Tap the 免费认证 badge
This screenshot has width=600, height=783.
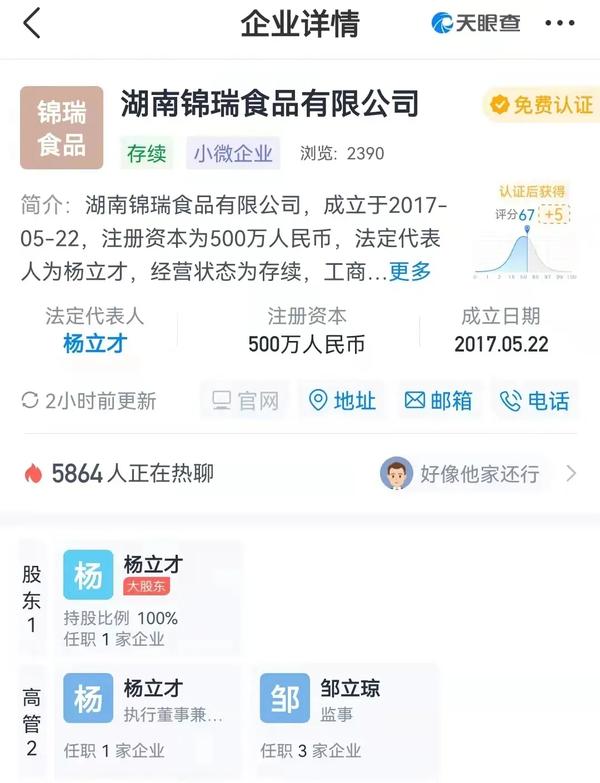tap(539, 105)
